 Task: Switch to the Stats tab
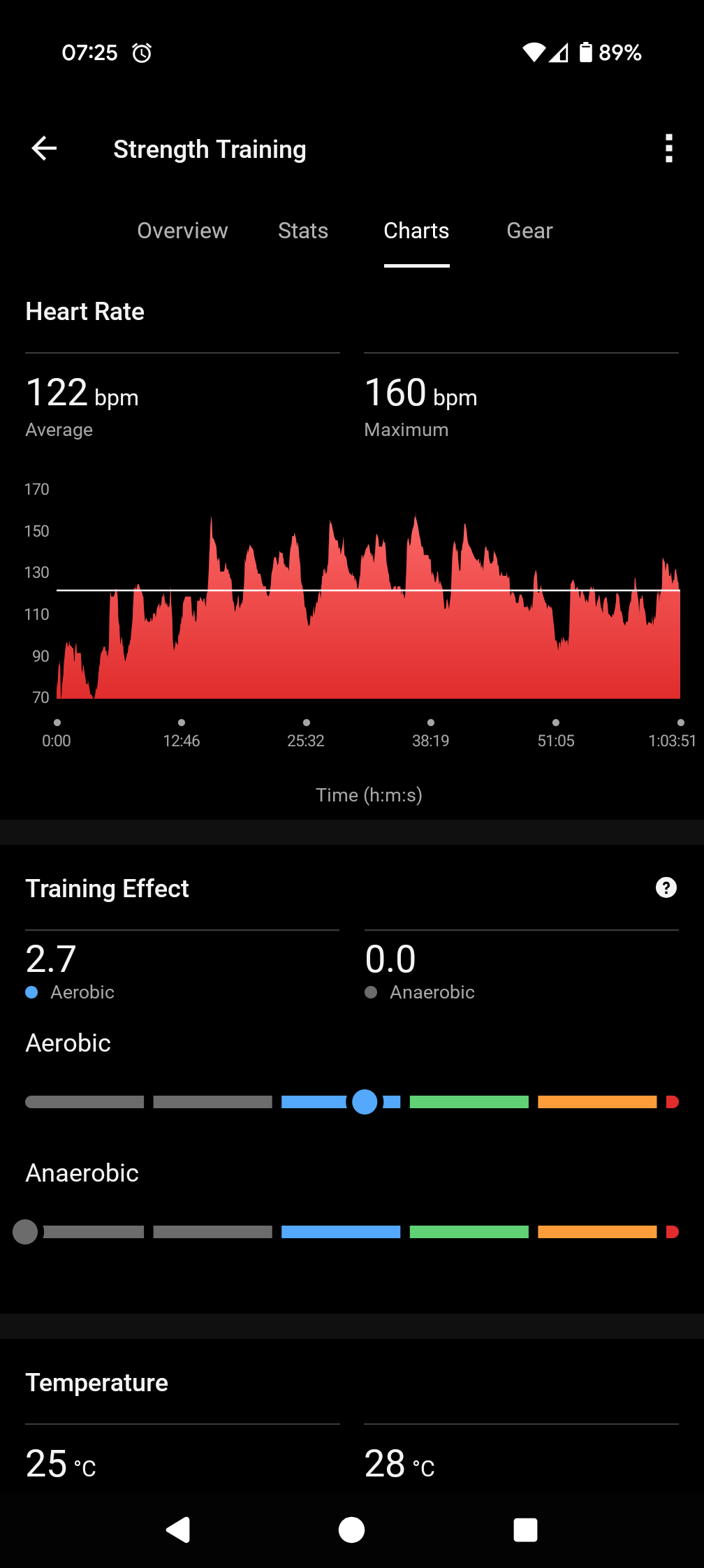tap(303, 231)
